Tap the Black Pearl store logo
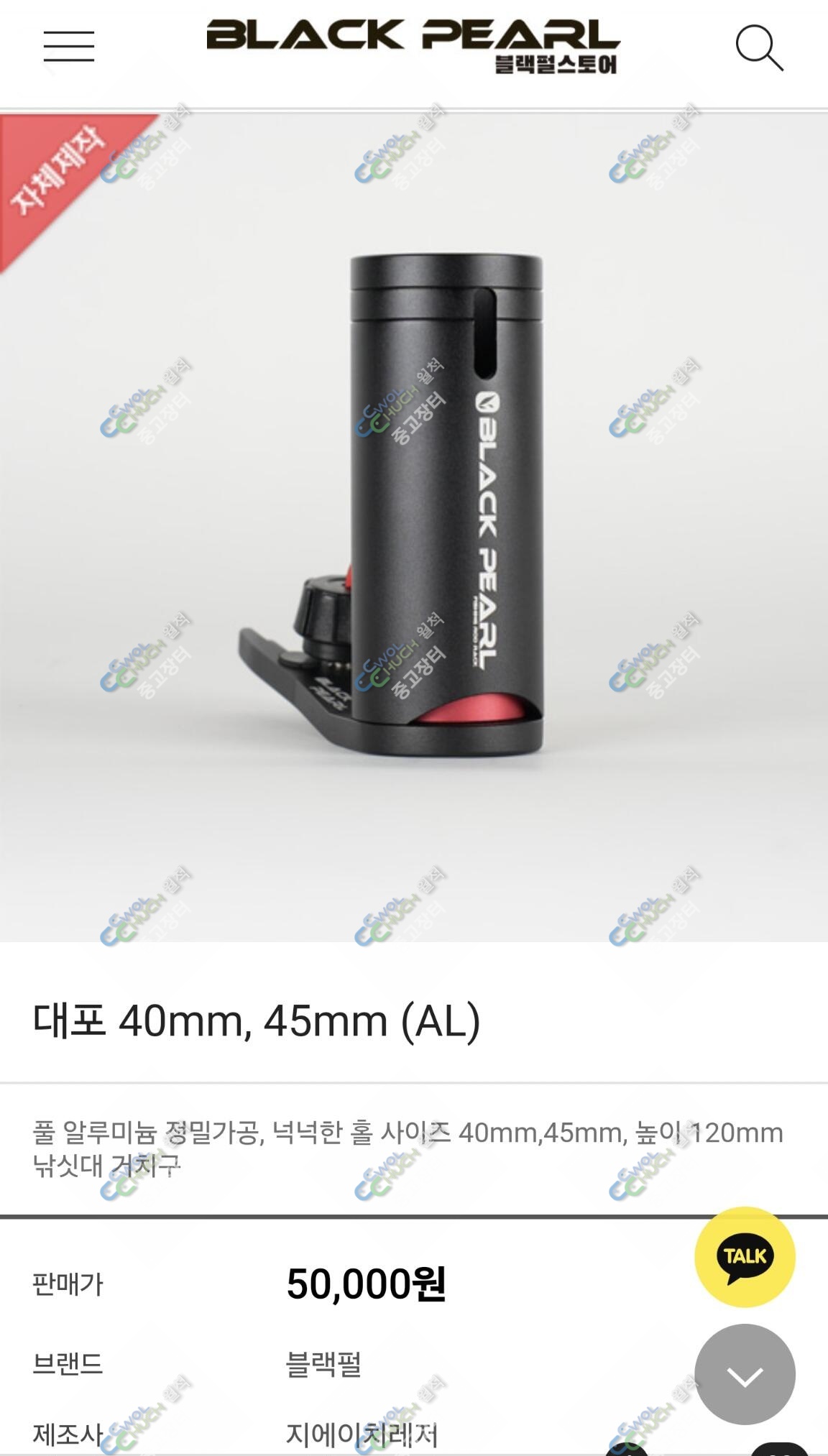The image size is (828, 1456). tap(413, 46)
